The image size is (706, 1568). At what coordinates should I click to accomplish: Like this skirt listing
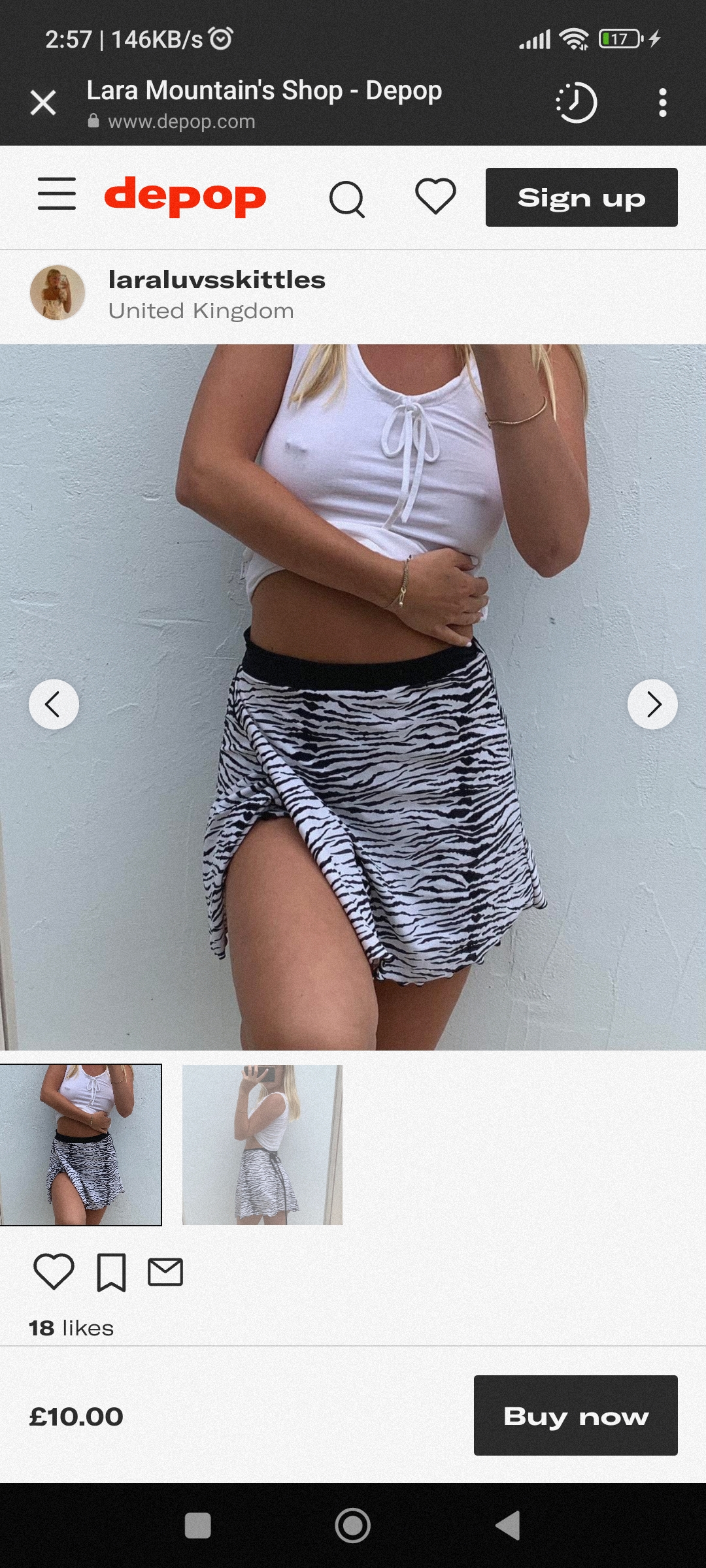(x=54, y=1271)
